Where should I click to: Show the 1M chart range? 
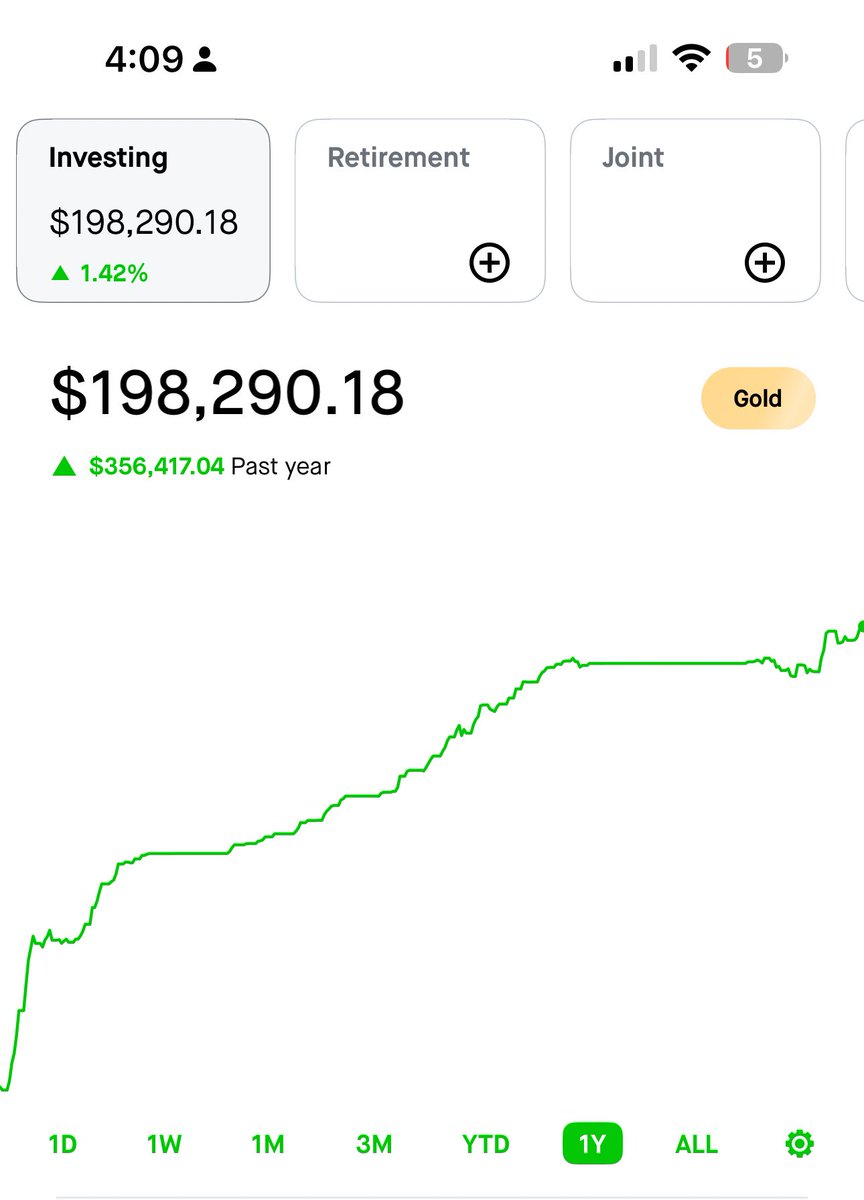[x=268, y=1144]
